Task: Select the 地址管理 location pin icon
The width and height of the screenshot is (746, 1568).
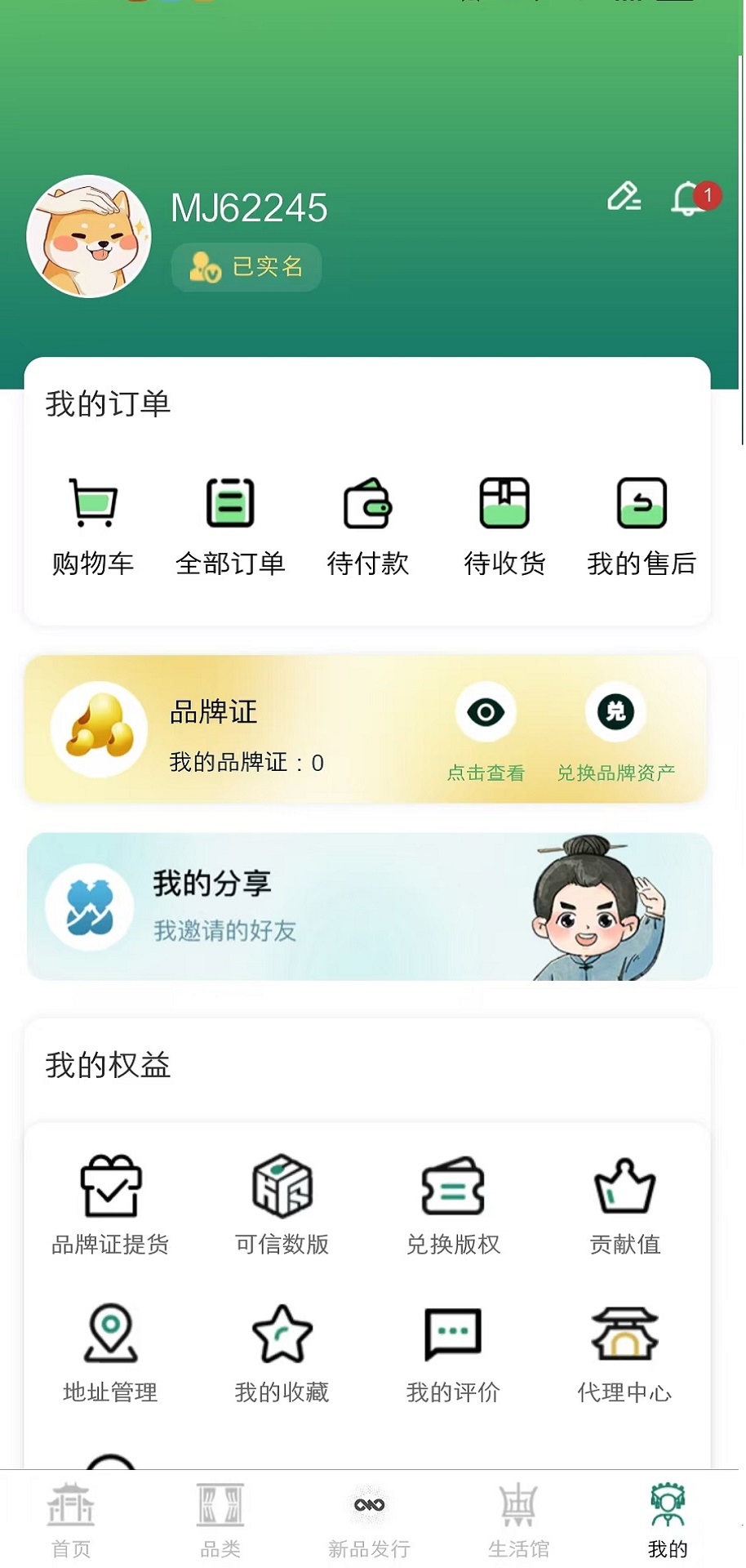Action: [109, 1335]
